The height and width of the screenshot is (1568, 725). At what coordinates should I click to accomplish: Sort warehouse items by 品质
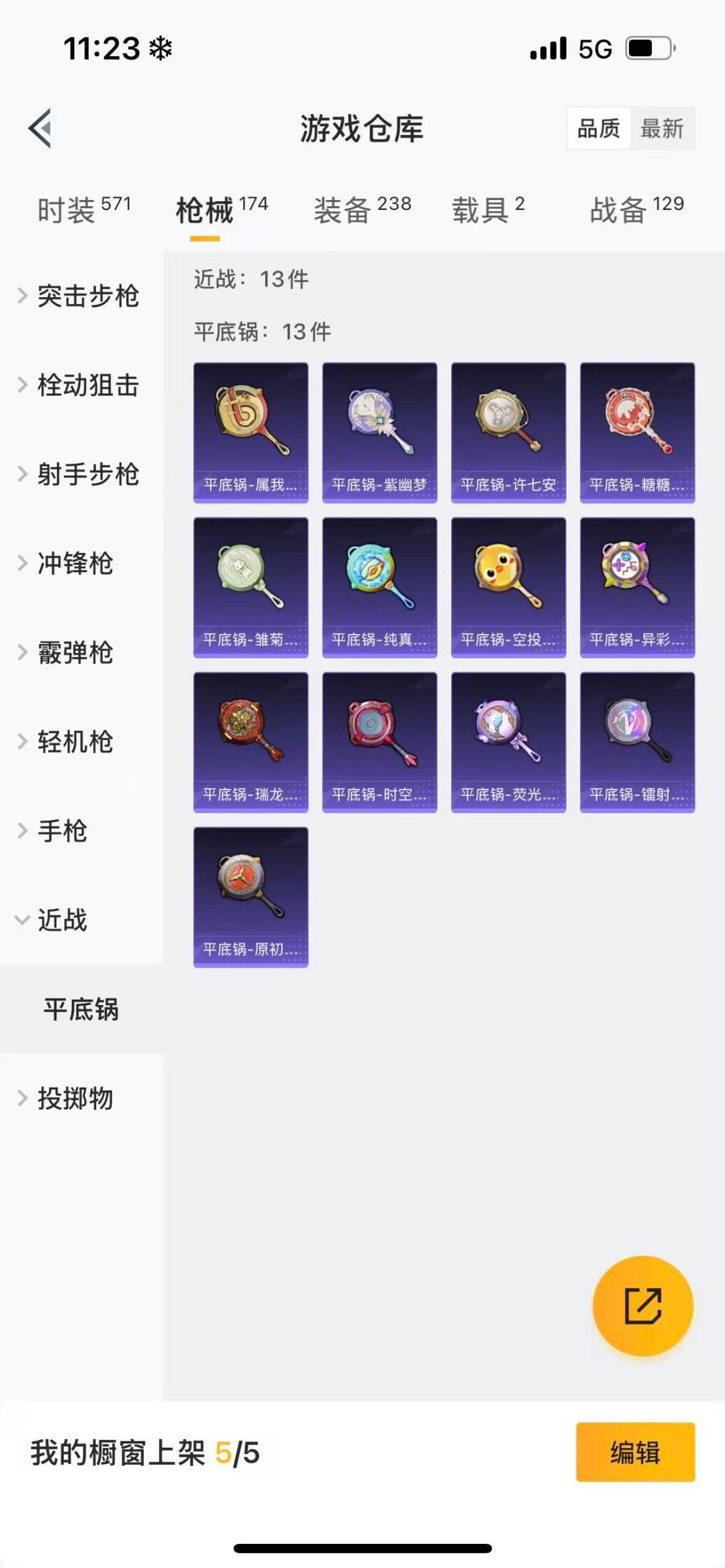click(599, 128)
